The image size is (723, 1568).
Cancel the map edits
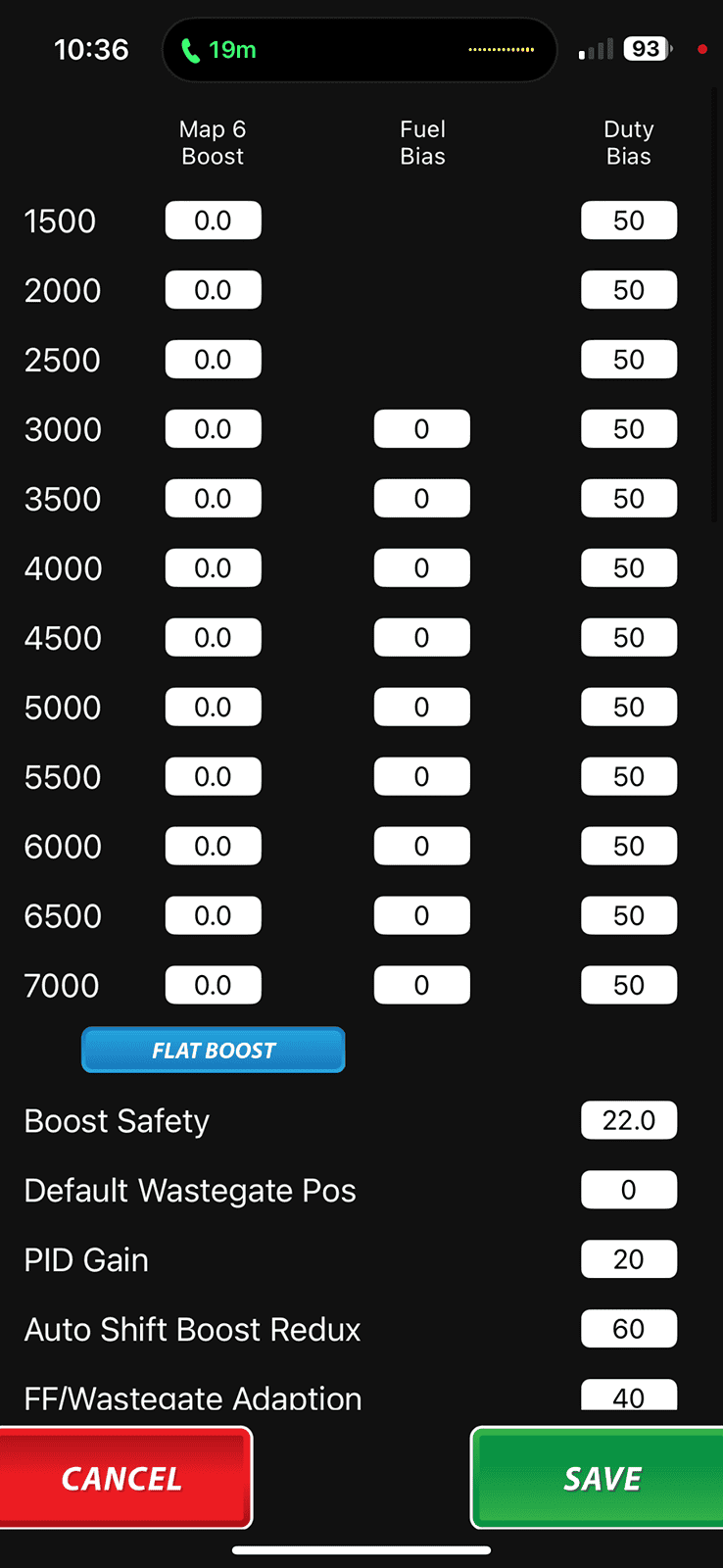click(x=125, y=1477)
